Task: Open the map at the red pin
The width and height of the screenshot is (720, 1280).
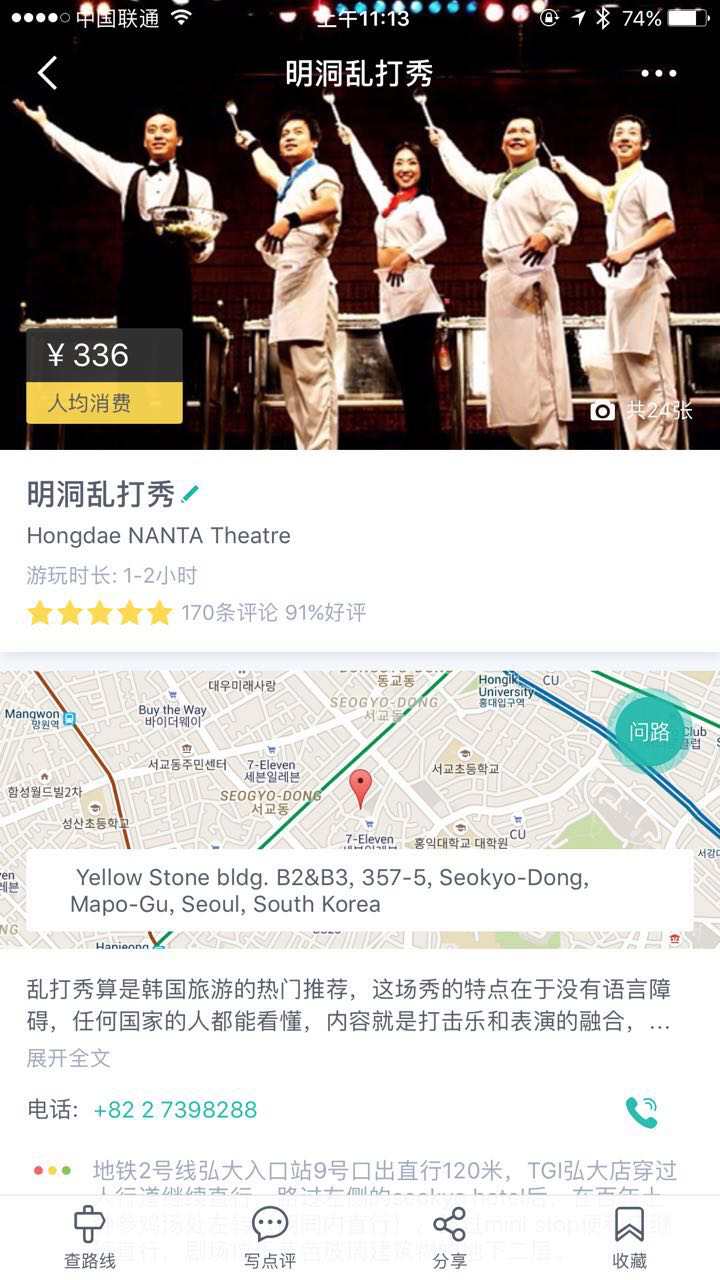Action: click(x=360, y=788)
